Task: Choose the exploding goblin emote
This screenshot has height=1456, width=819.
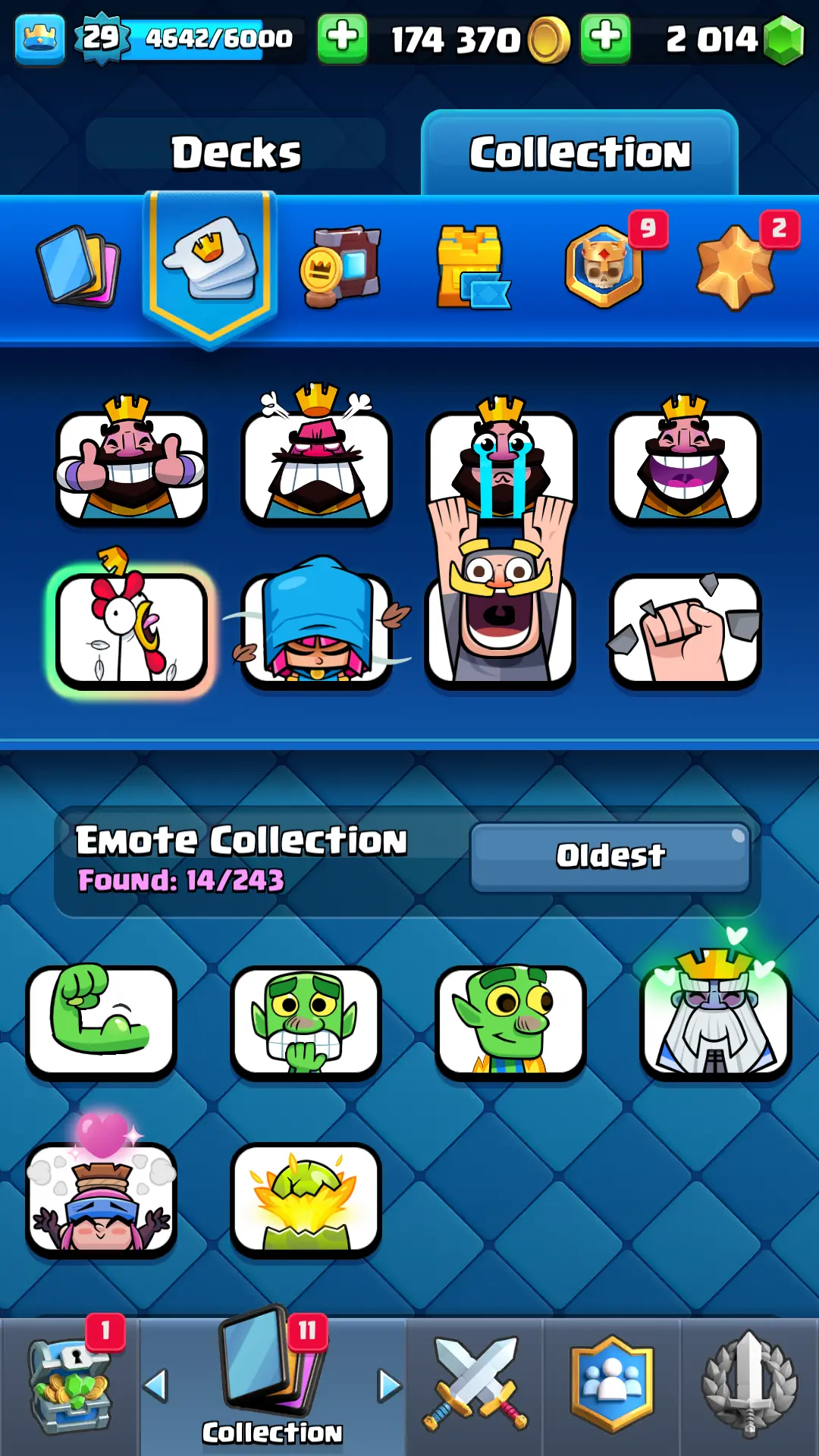Action: [306, 1198]
